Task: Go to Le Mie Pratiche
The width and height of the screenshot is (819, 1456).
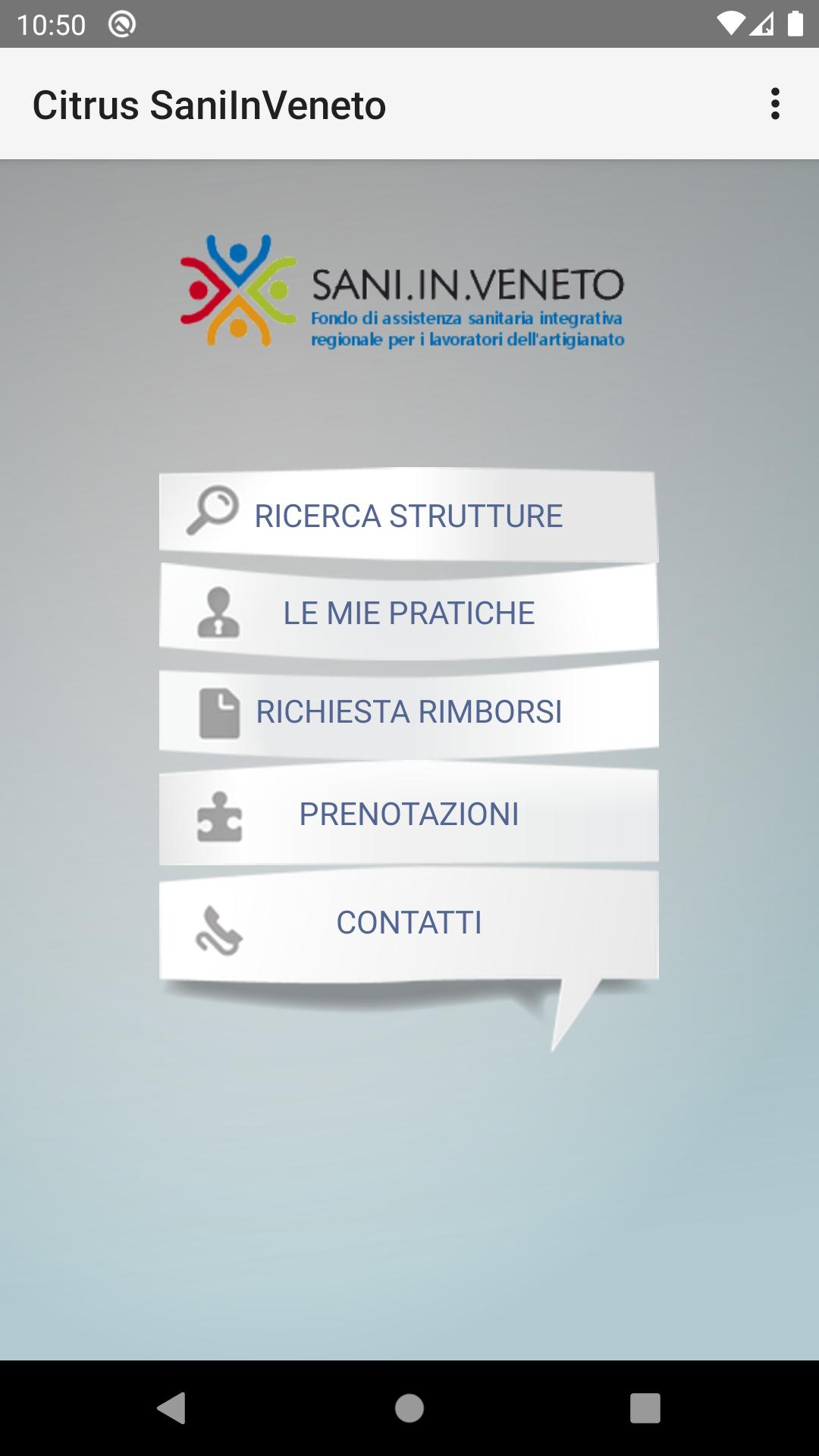Action: (409, 613)
